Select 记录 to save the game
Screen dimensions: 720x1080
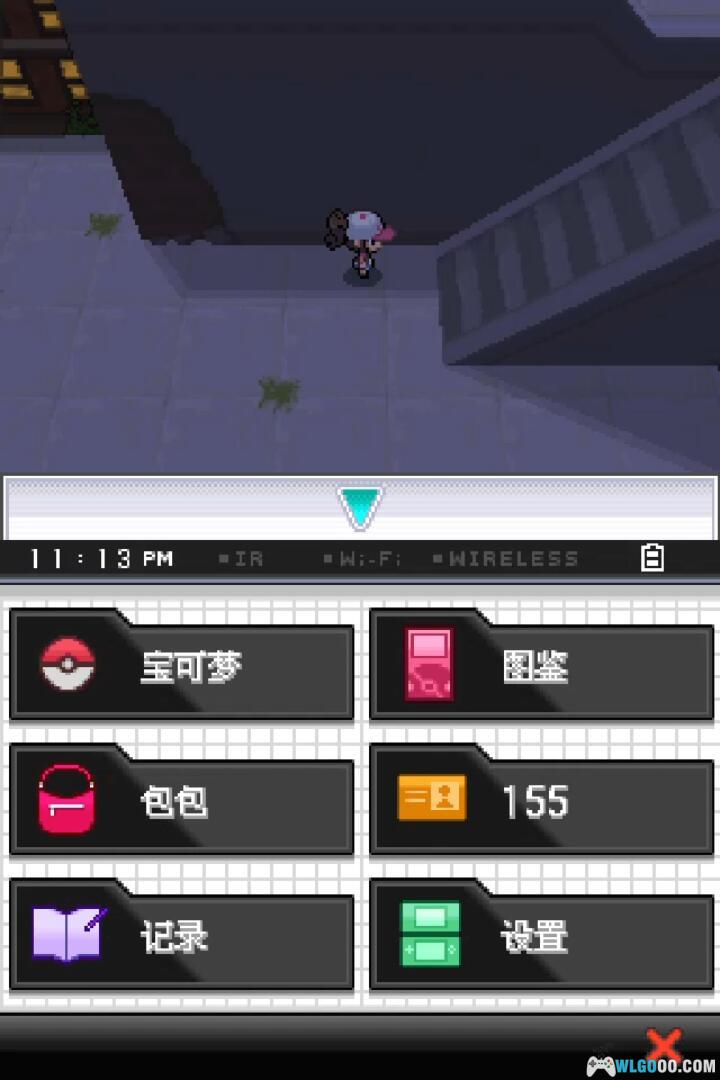coord(181,938)
